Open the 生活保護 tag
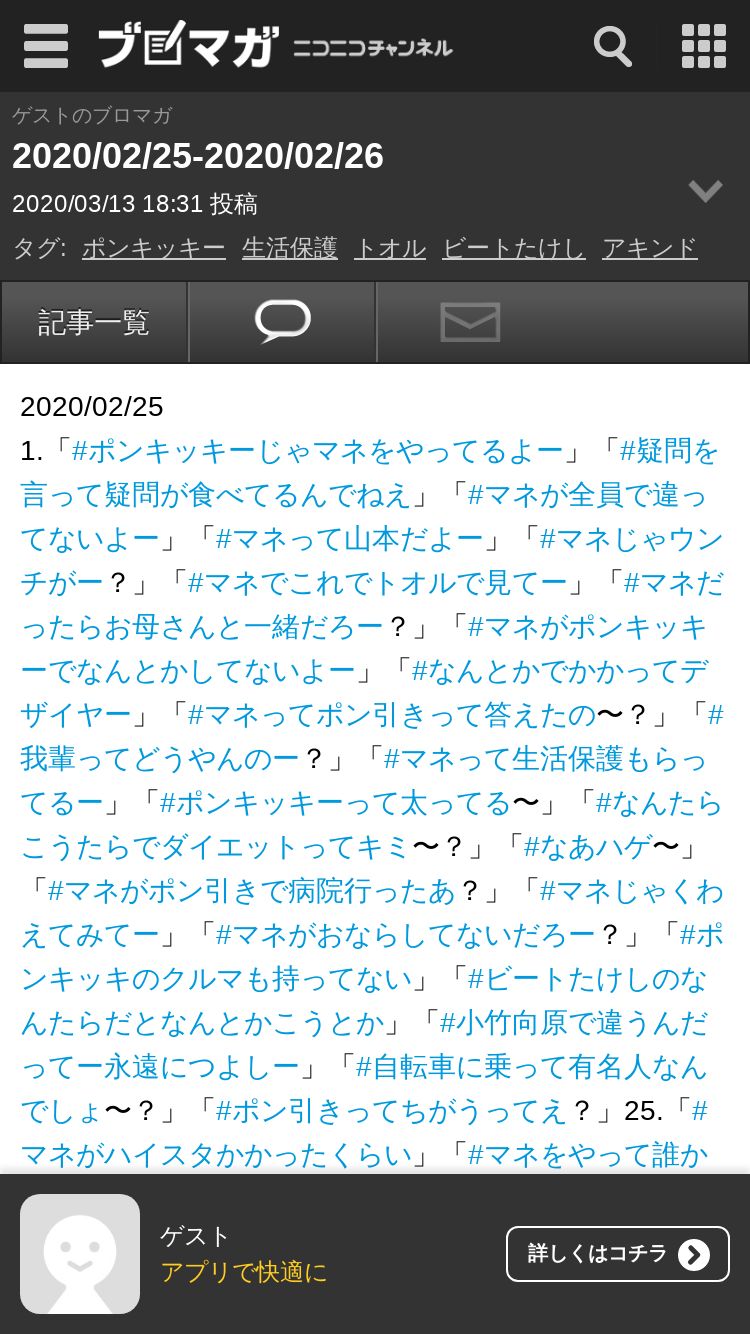The image size is (750, 1334). coord(290,248)
